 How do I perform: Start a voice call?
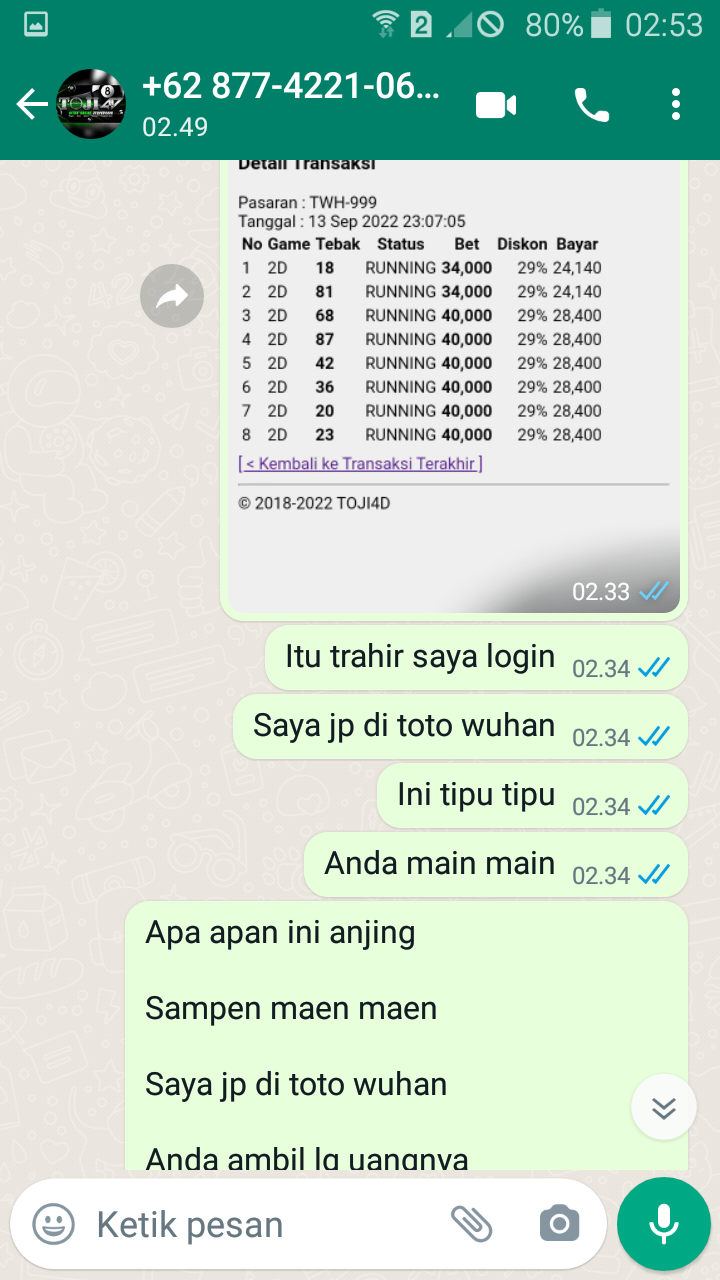point(591,104)
